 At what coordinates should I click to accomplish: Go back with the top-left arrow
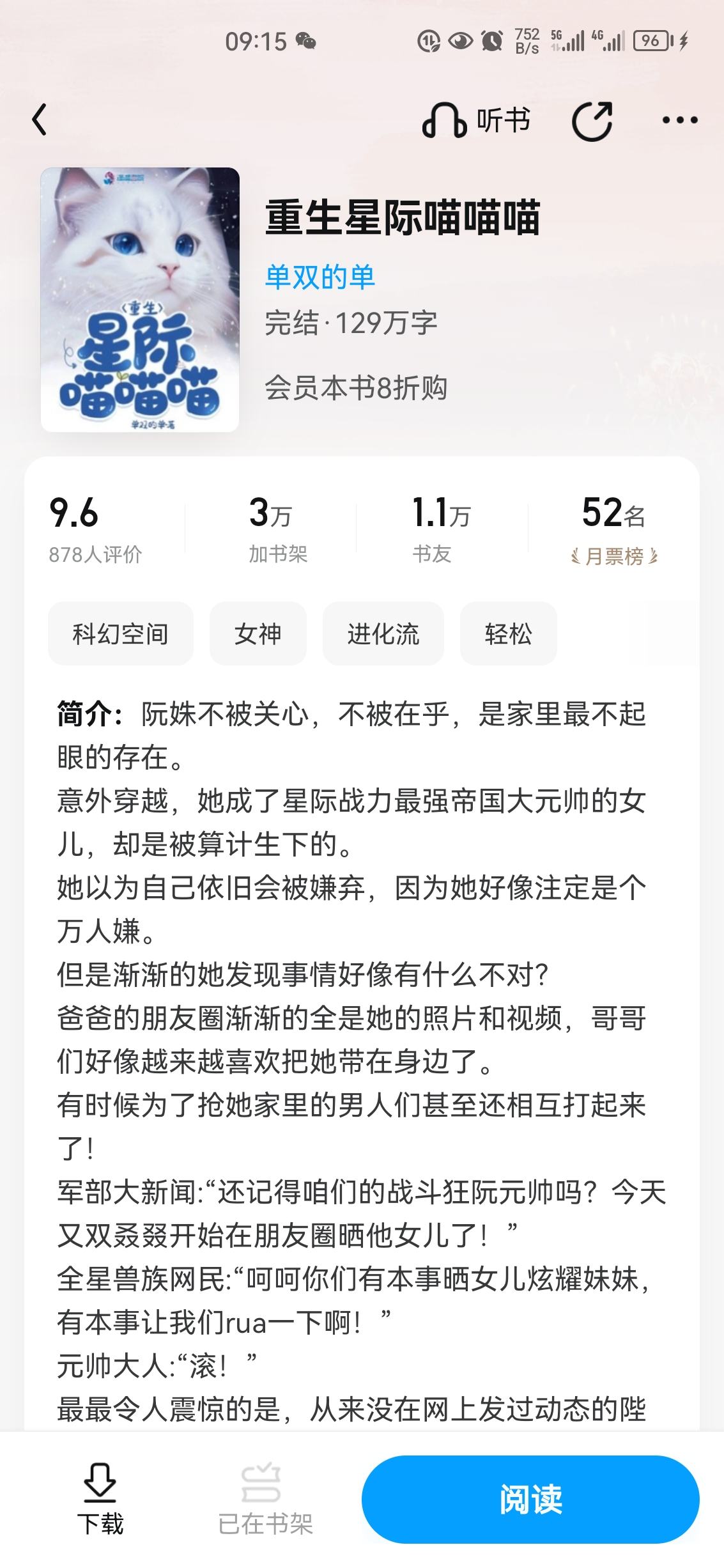40,120
